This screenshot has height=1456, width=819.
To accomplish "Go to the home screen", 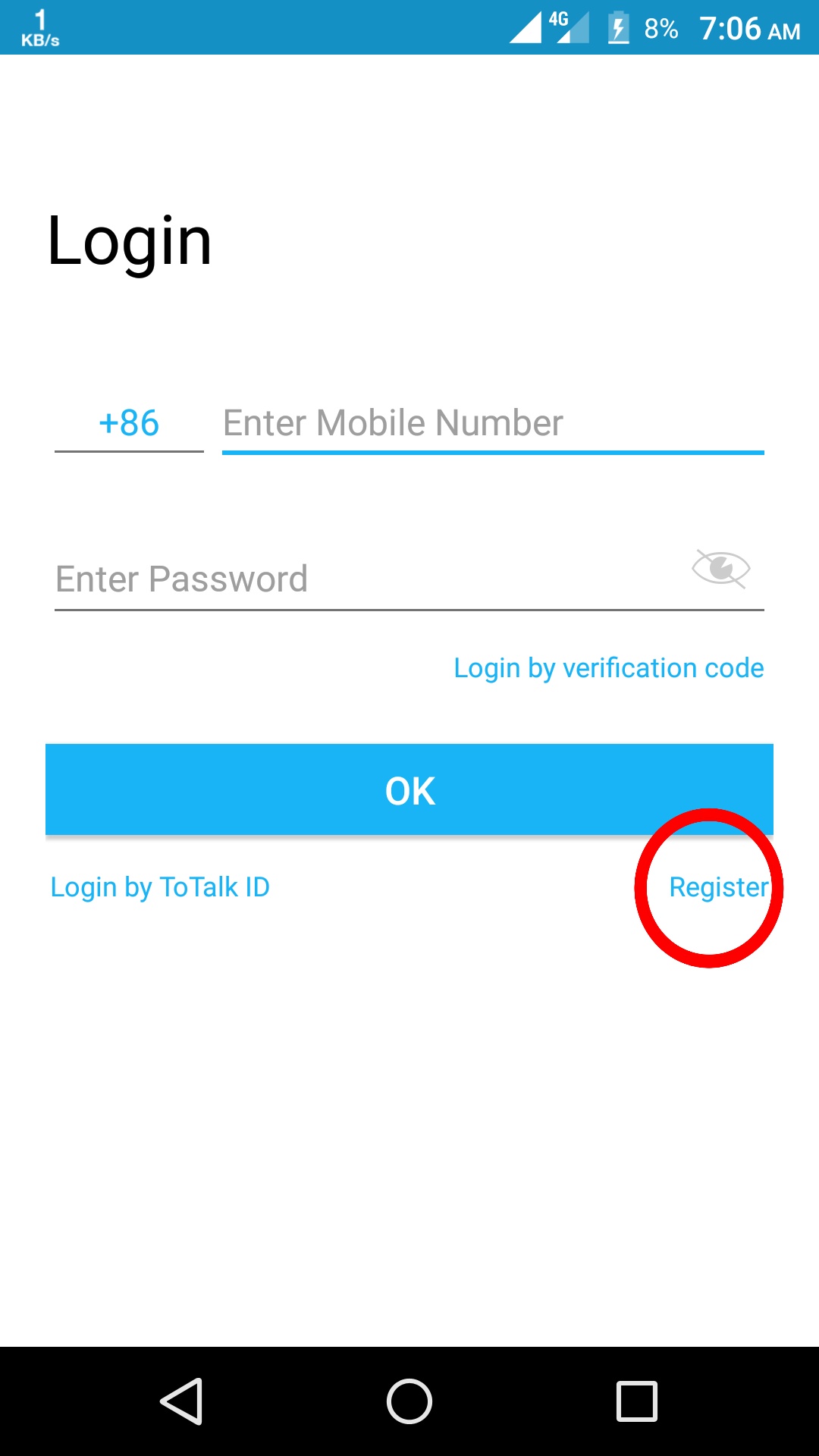I will coord(409,1401).
